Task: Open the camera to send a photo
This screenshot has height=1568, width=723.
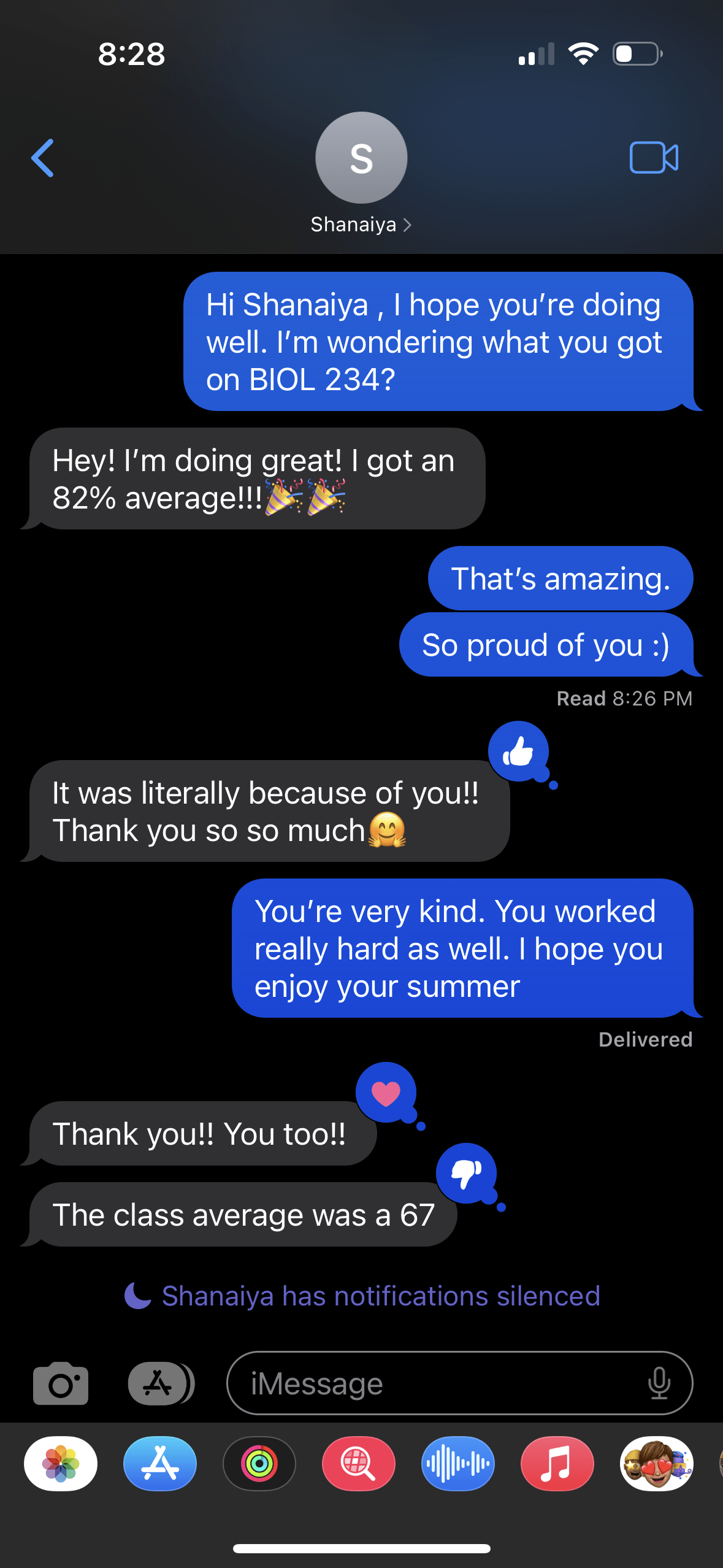Action: pos(61,1383)
